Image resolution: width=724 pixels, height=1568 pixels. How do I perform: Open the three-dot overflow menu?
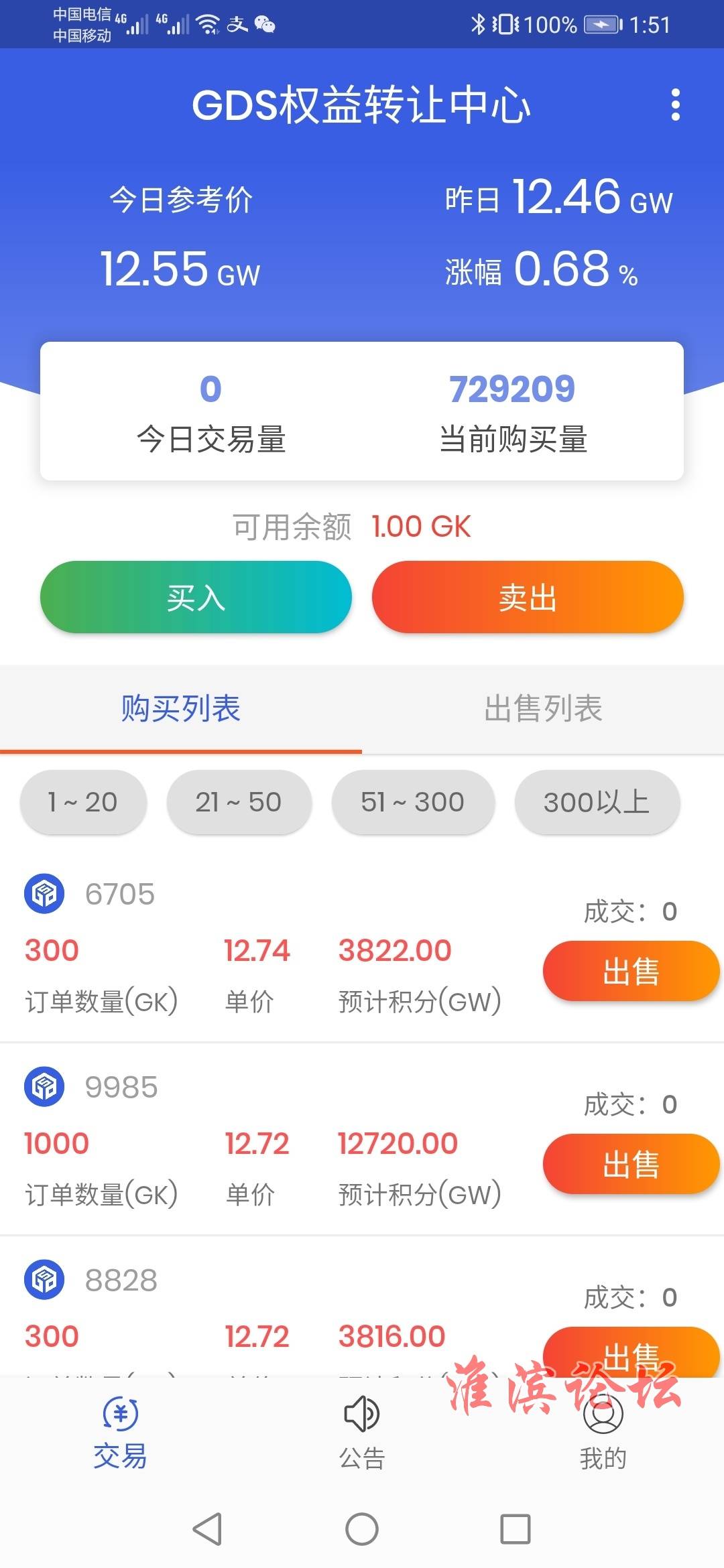tap(675, 105)
